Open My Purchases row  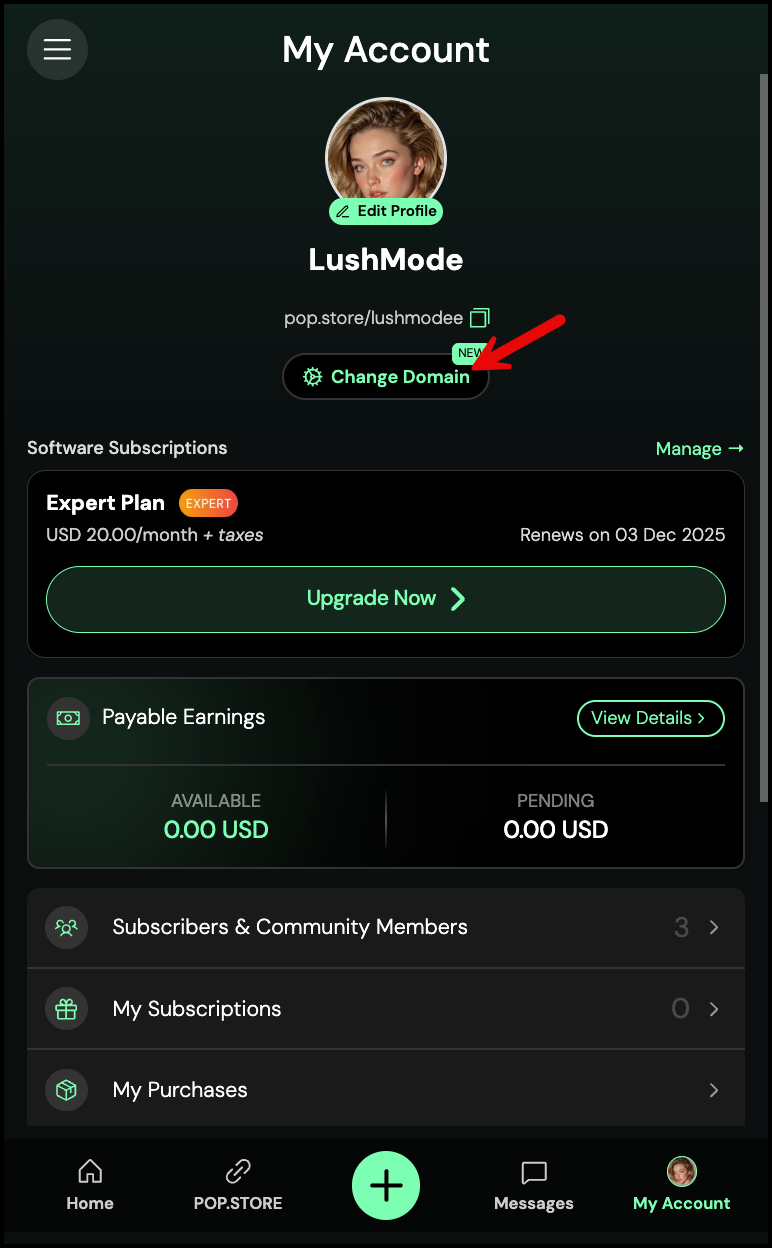386,1090
